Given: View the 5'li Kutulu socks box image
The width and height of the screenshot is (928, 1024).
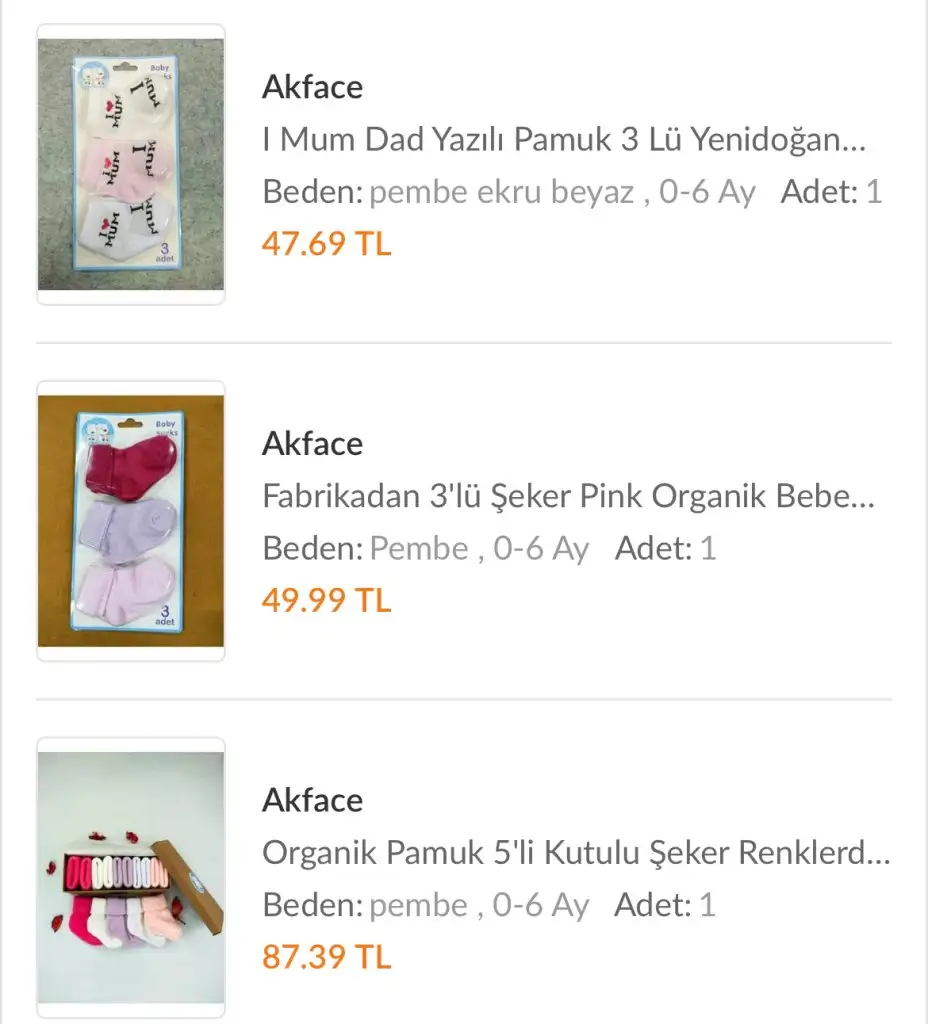Looking at the screenshot, I should point(131,877).
